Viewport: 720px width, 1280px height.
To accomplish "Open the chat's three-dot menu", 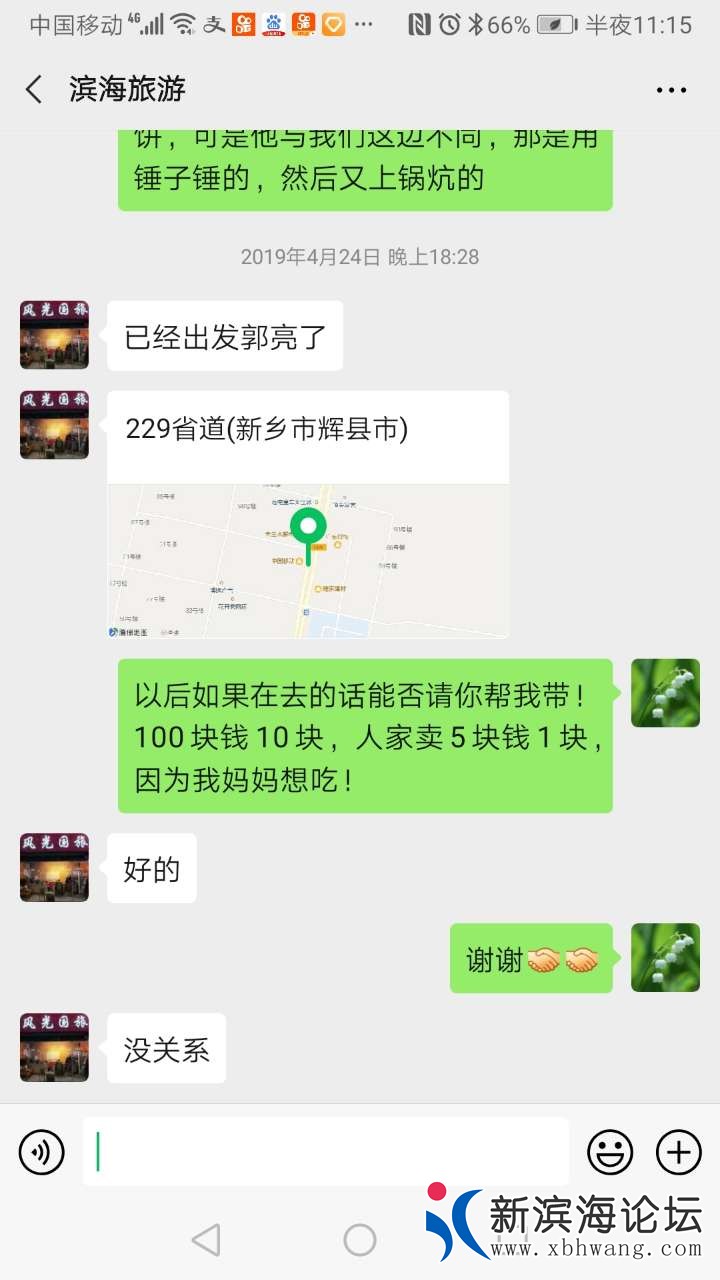I will coord(671,90).
